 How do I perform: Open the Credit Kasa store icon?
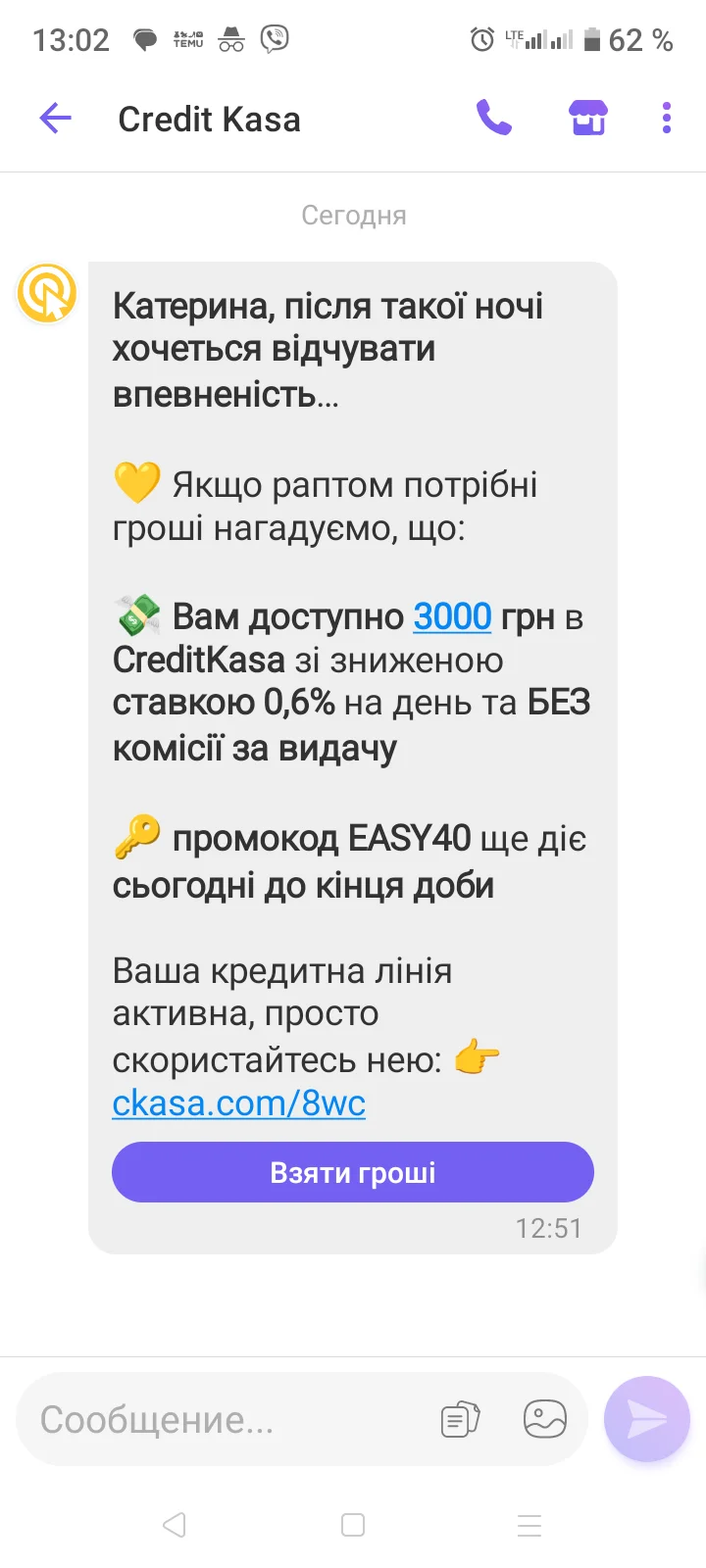tap(588, 119)
